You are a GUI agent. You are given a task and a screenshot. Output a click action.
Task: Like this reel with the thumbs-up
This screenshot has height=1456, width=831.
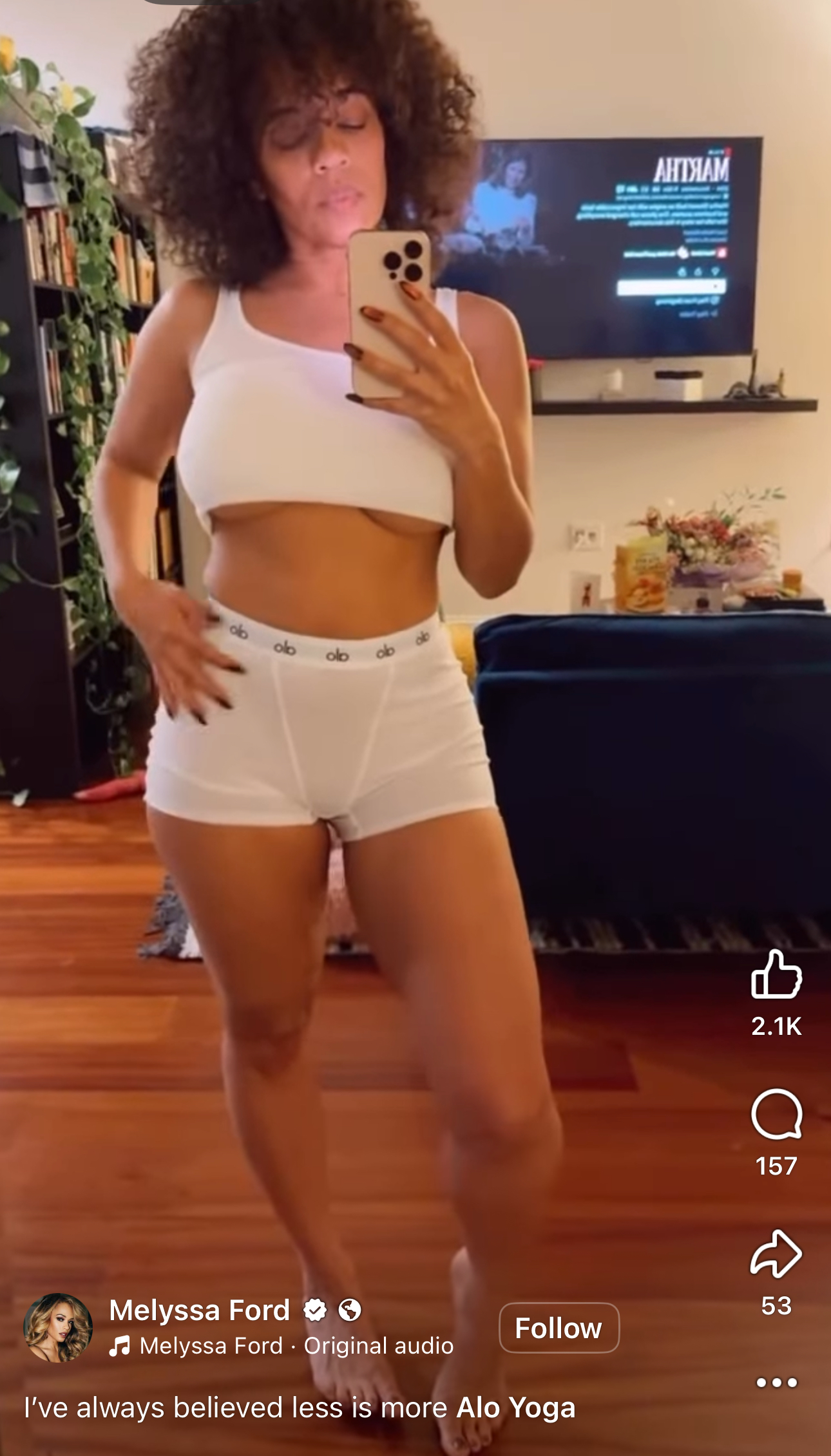[776, 974]
